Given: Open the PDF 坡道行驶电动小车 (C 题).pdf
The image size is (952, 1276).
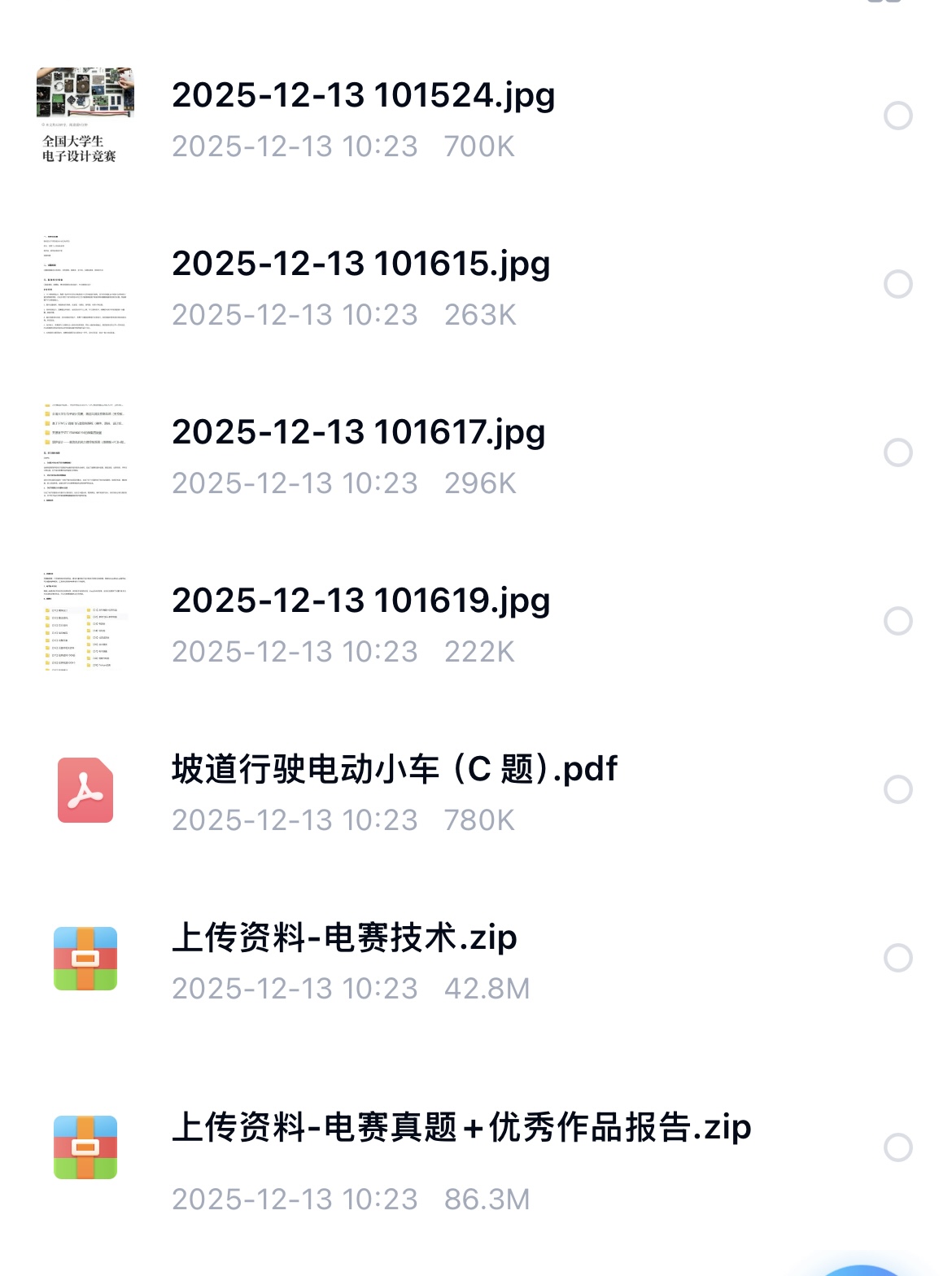Looking at the screenshot, I should click(395, 770).
